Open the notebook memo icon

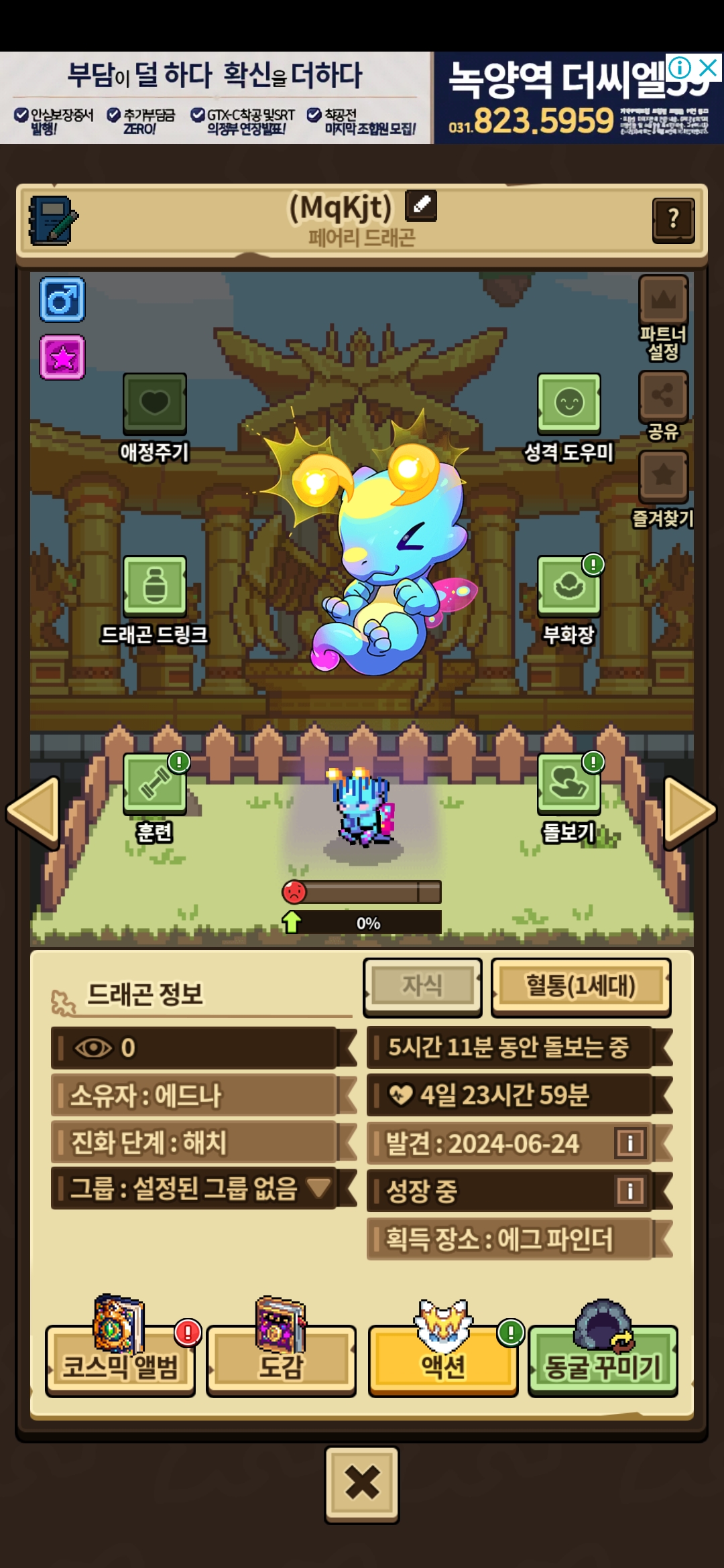tap(53, 220)
